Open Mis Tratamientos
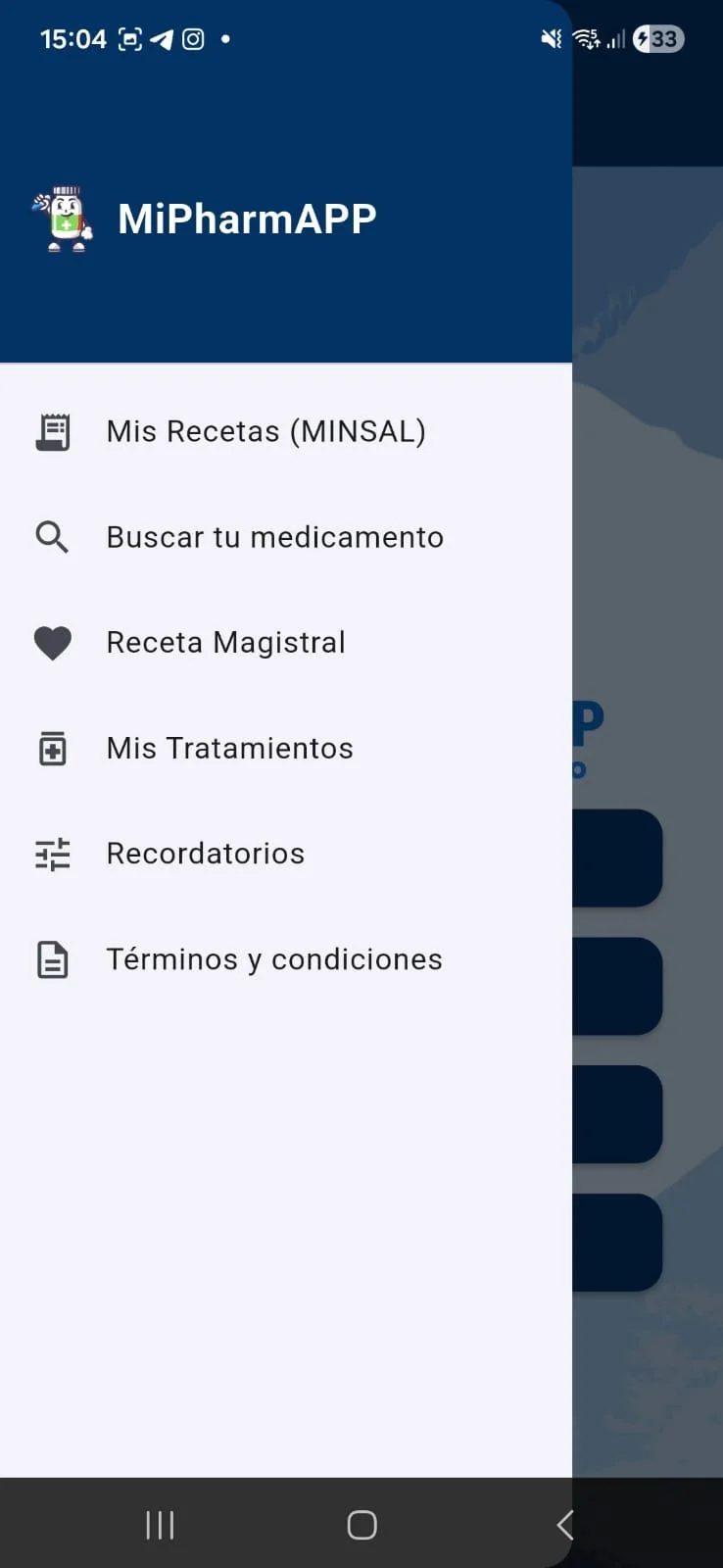 (229, 749)
